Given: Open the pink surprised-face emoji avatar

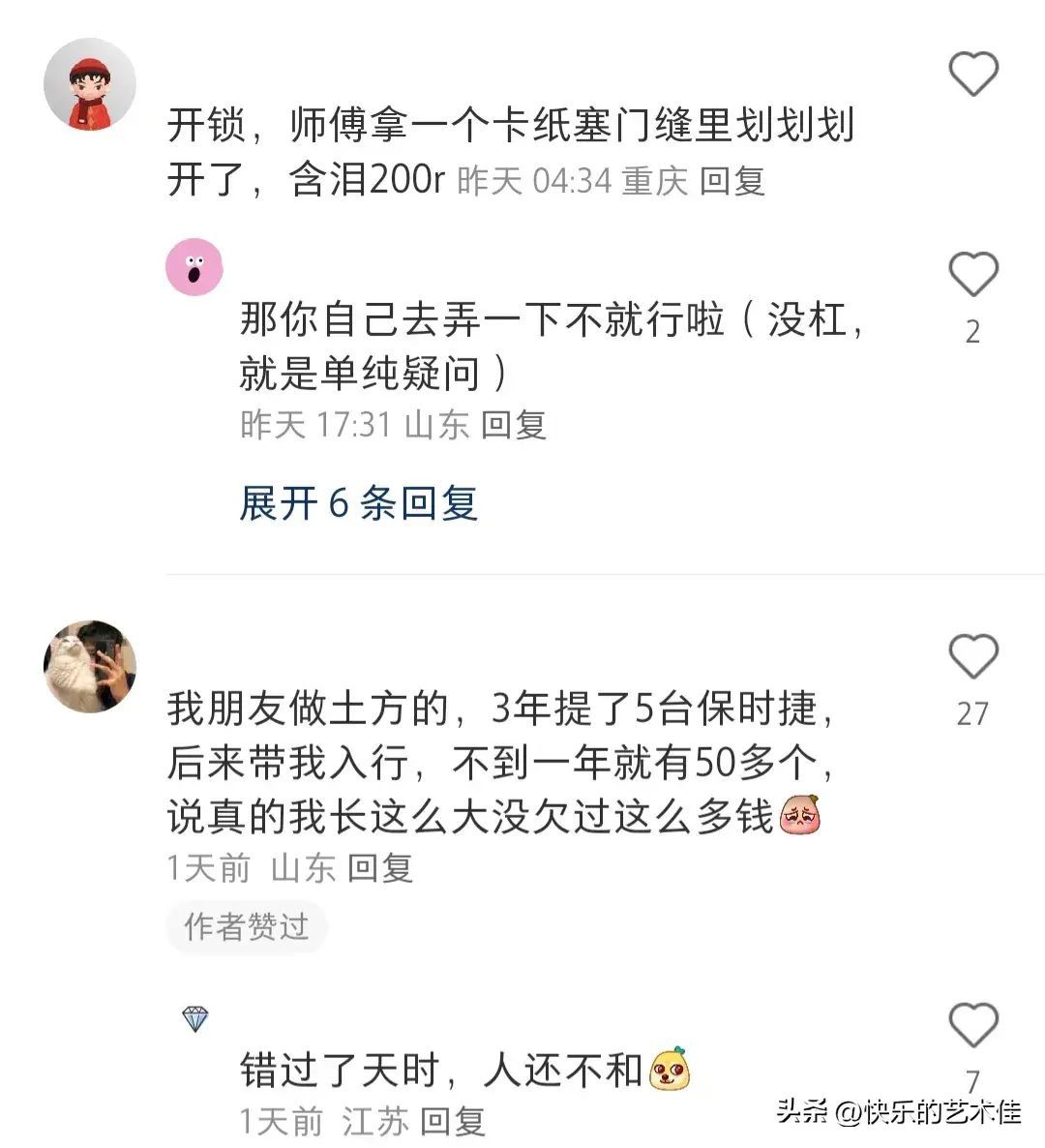Looking at the screenshot, I should pyautogui.click(x=196, y=266).
